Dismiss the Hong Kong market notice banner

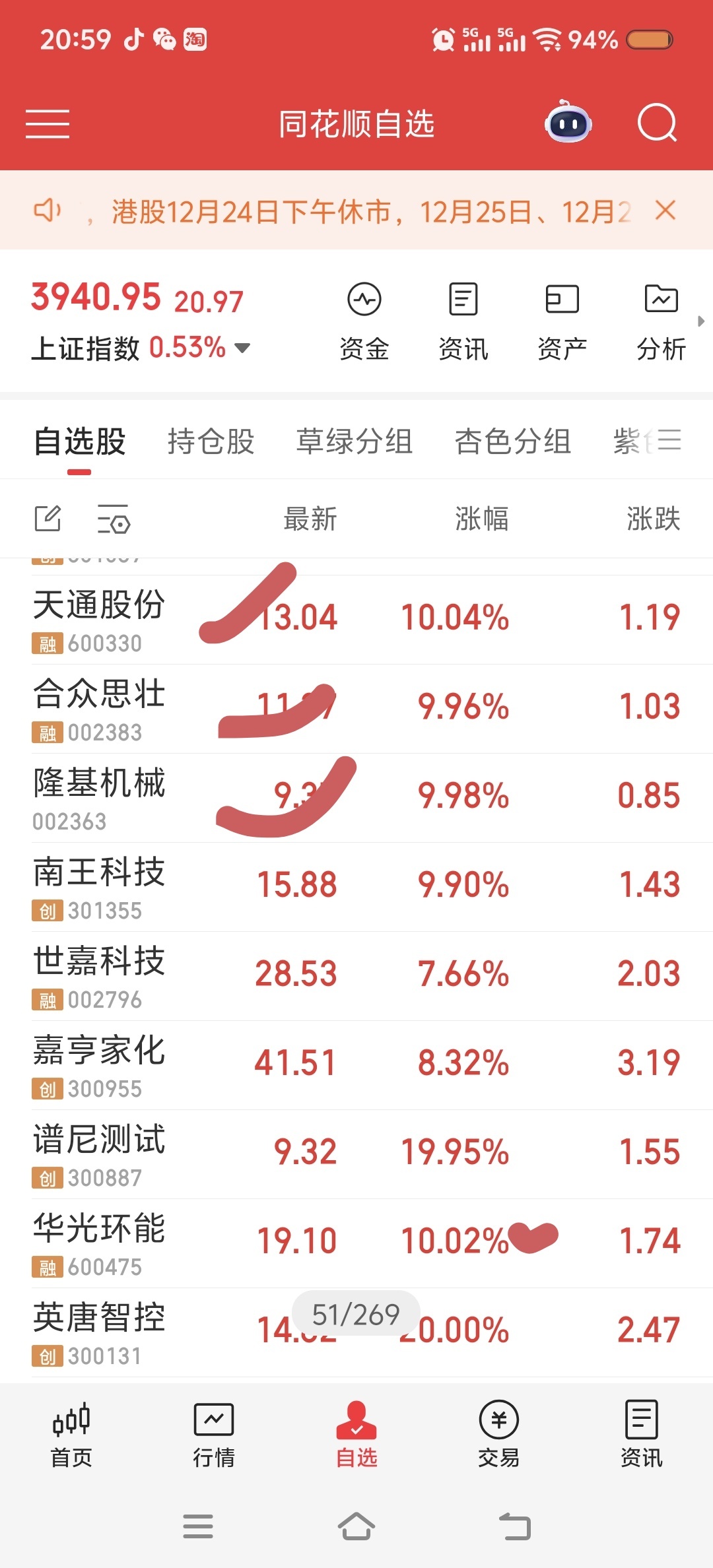665,211
